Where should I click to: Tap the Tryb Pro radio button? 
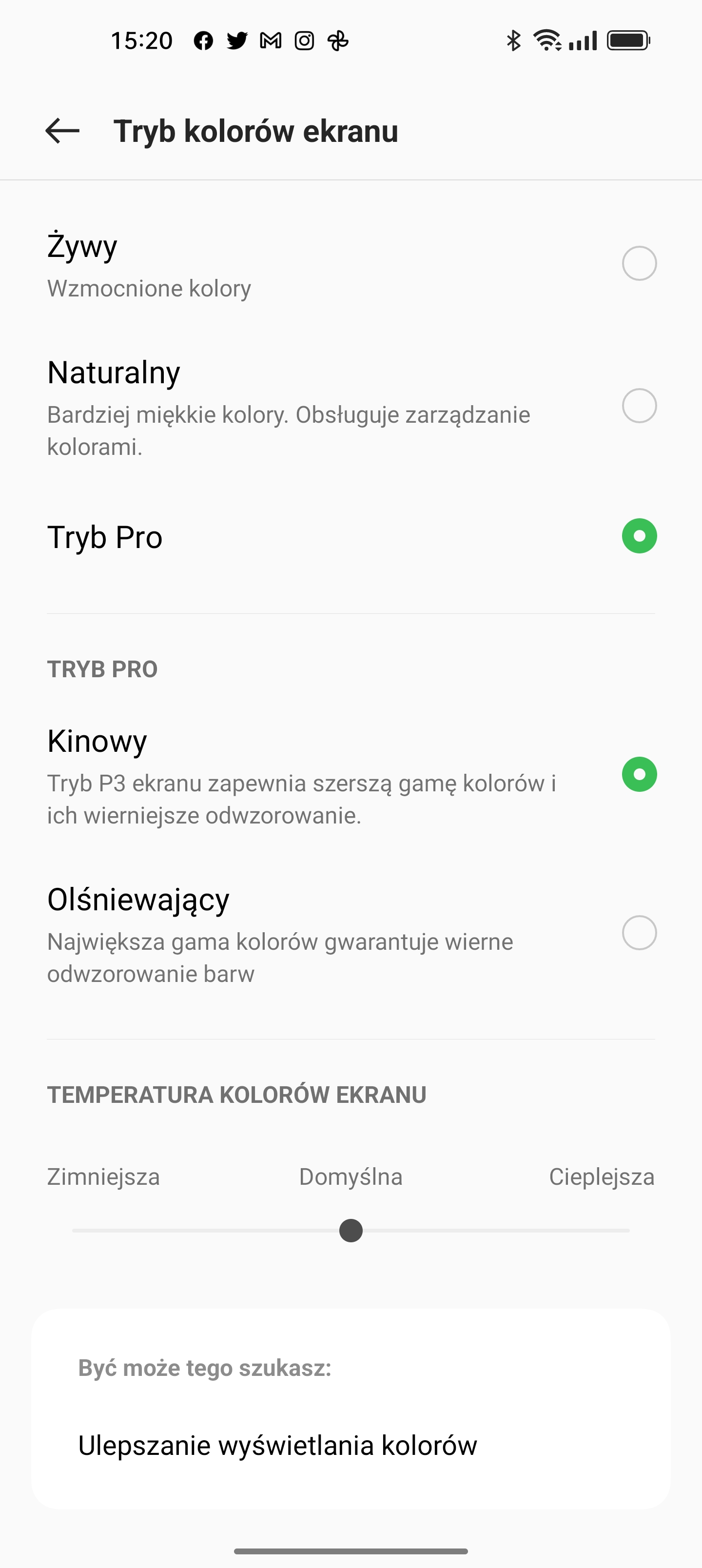point(639,536)
